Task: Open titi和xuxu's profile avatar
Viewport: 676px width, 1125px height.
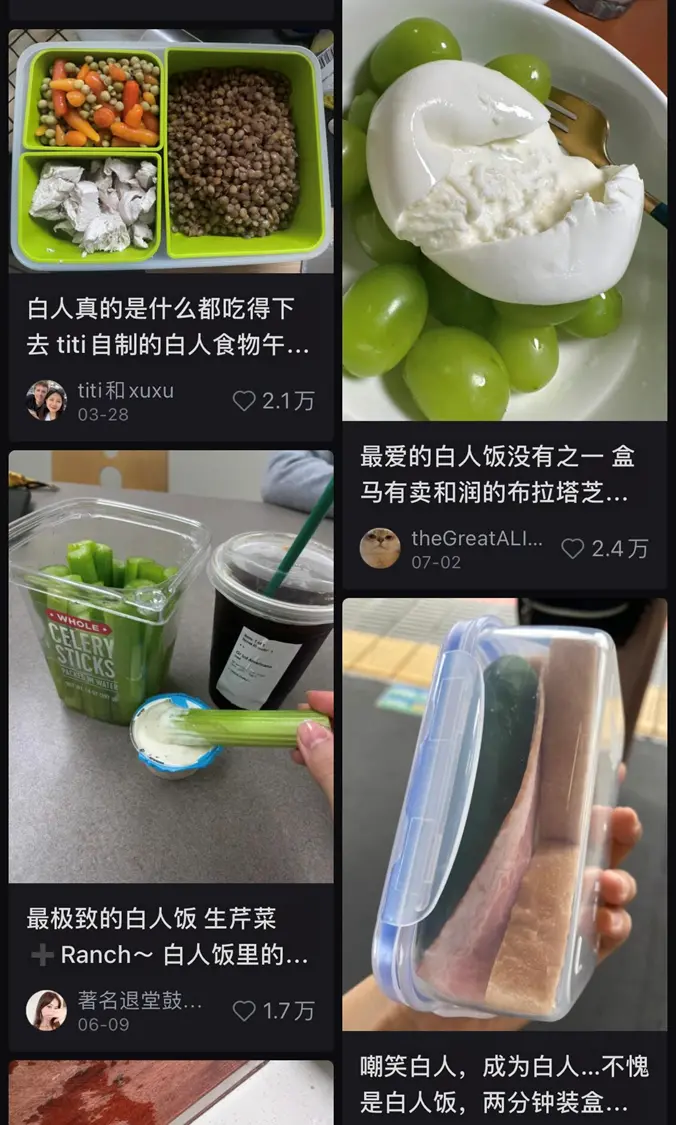Action: [x=47, y=400]
